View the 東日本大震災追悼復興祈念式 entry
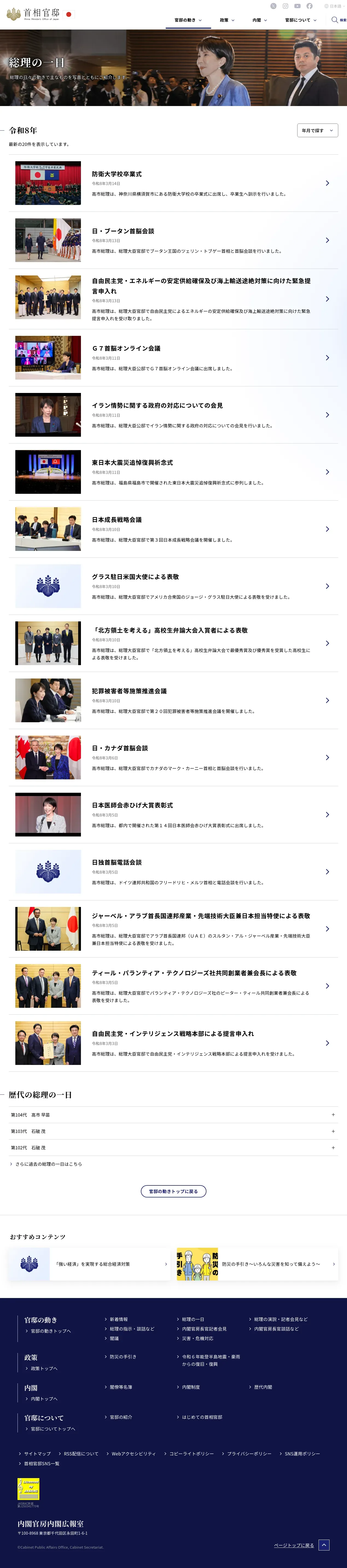 point(132,463)
